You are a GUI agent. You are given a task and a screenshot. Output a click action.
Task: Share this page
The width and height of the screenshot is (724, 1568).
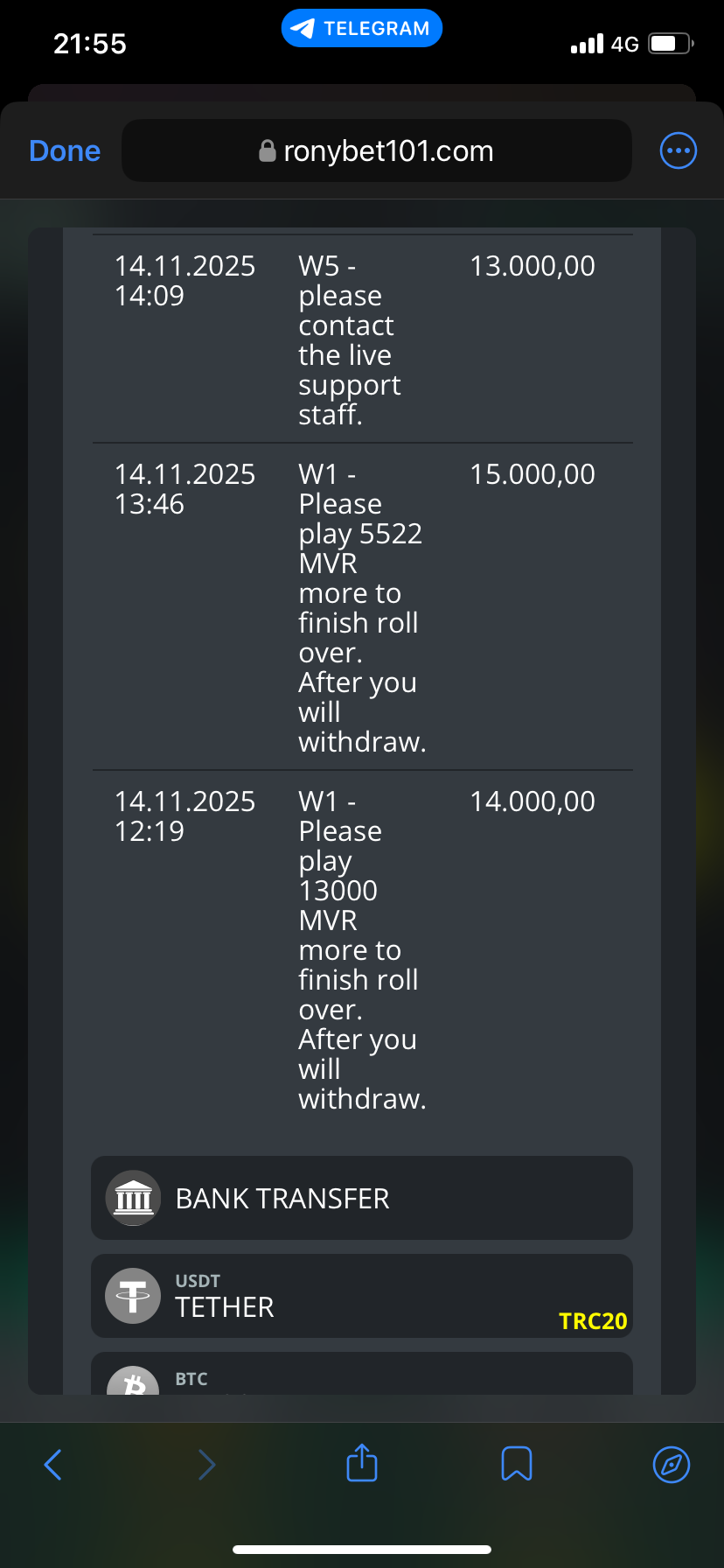coord(362,1463)
